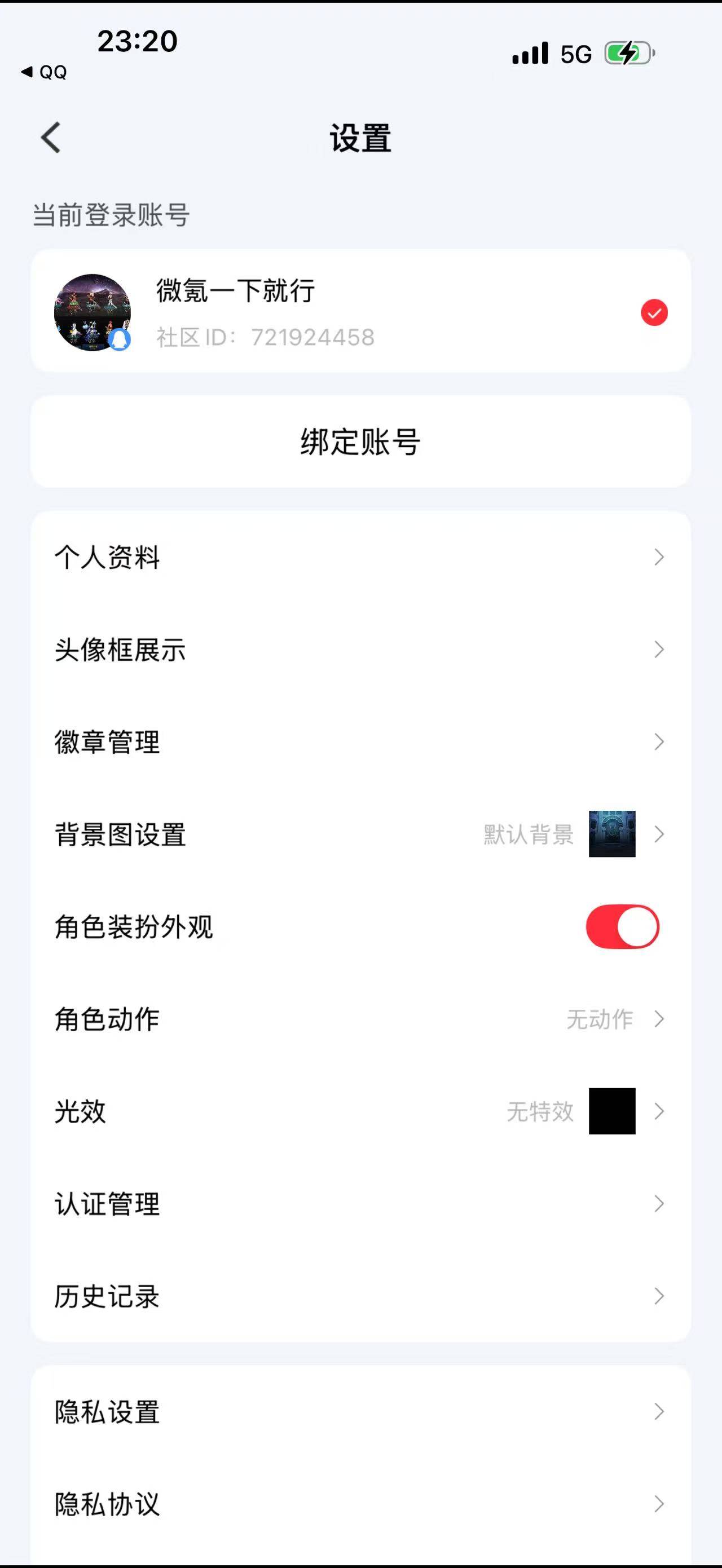The image size is (722, 1568).
Task: Expand the 个人资料 entry via its chevron
Action: click(x=660, y=558)
